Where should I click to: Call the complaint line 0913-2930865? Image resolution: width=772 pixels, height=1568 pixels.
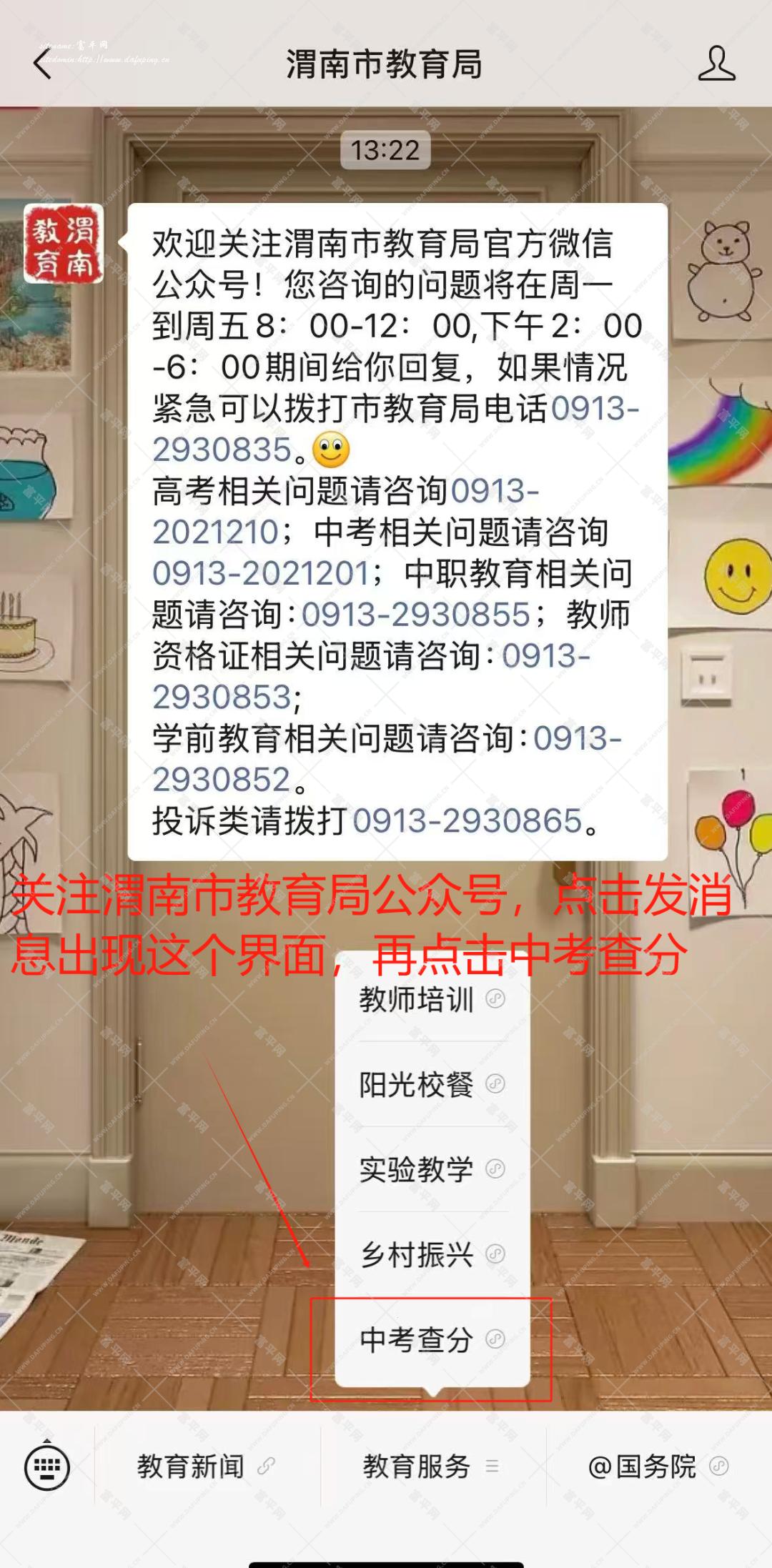pos(467,820)
